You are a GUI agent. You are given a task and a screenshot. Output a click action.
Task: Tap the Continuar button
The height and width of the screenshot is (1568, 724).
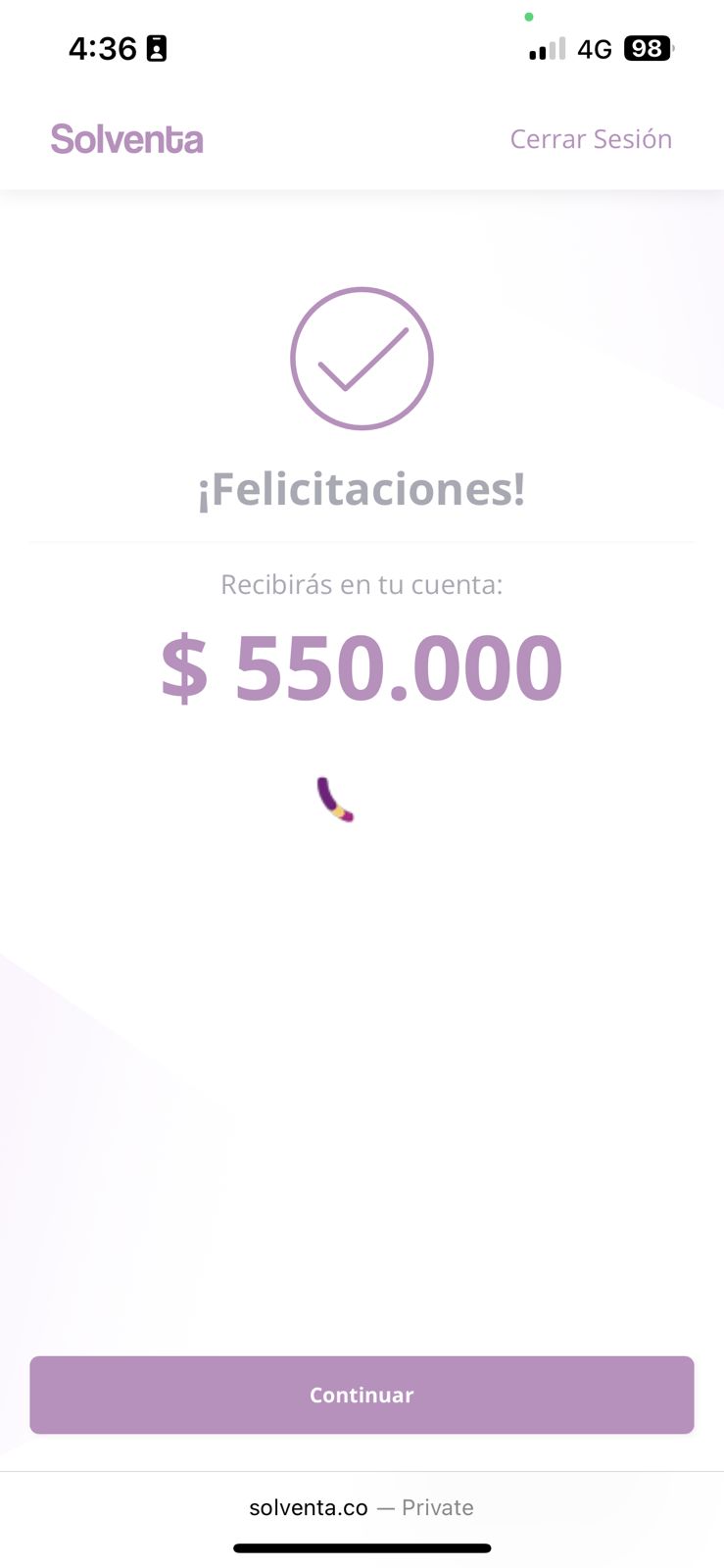(x=362, y=1395)
